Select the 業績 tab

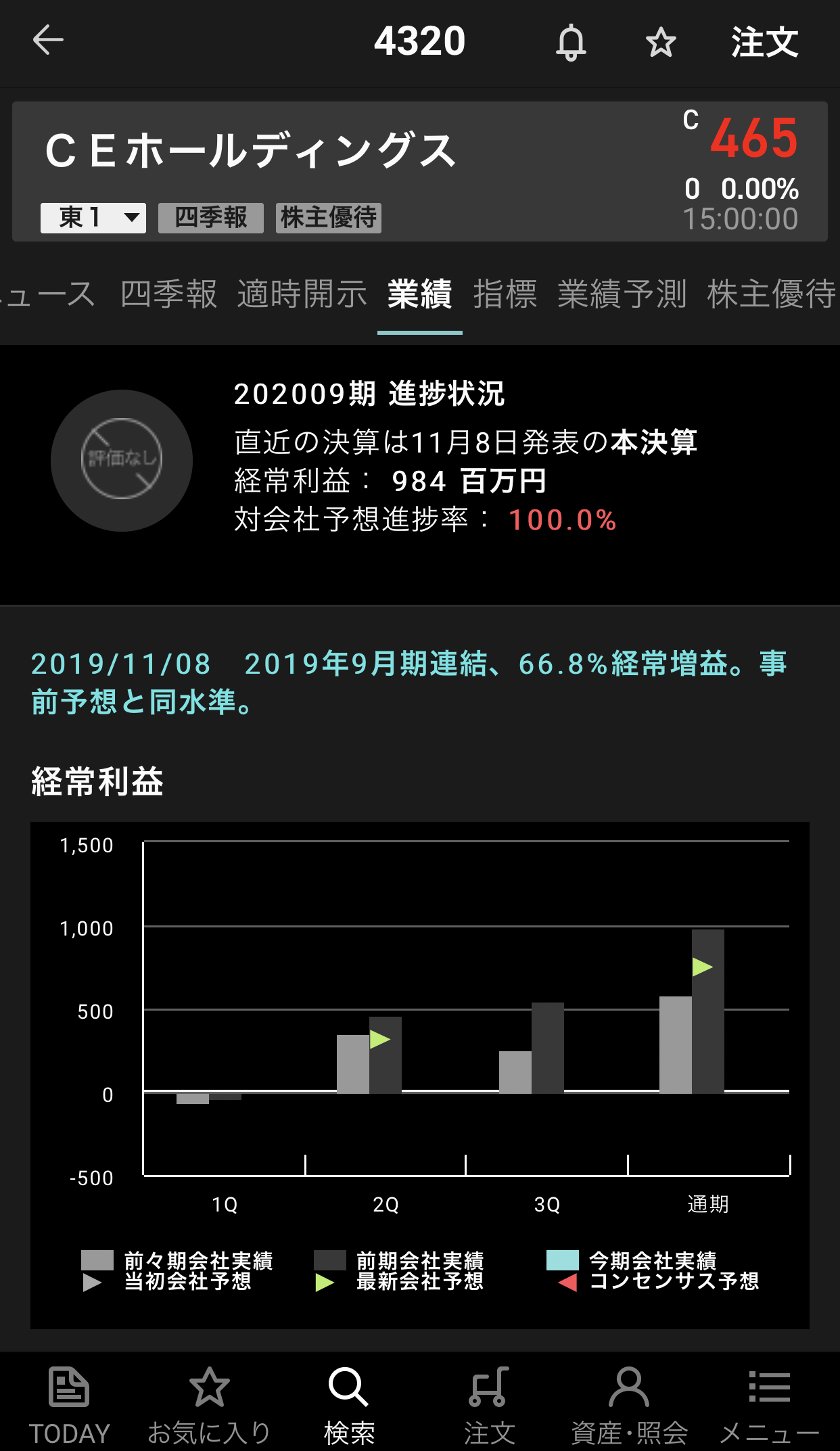419,294
